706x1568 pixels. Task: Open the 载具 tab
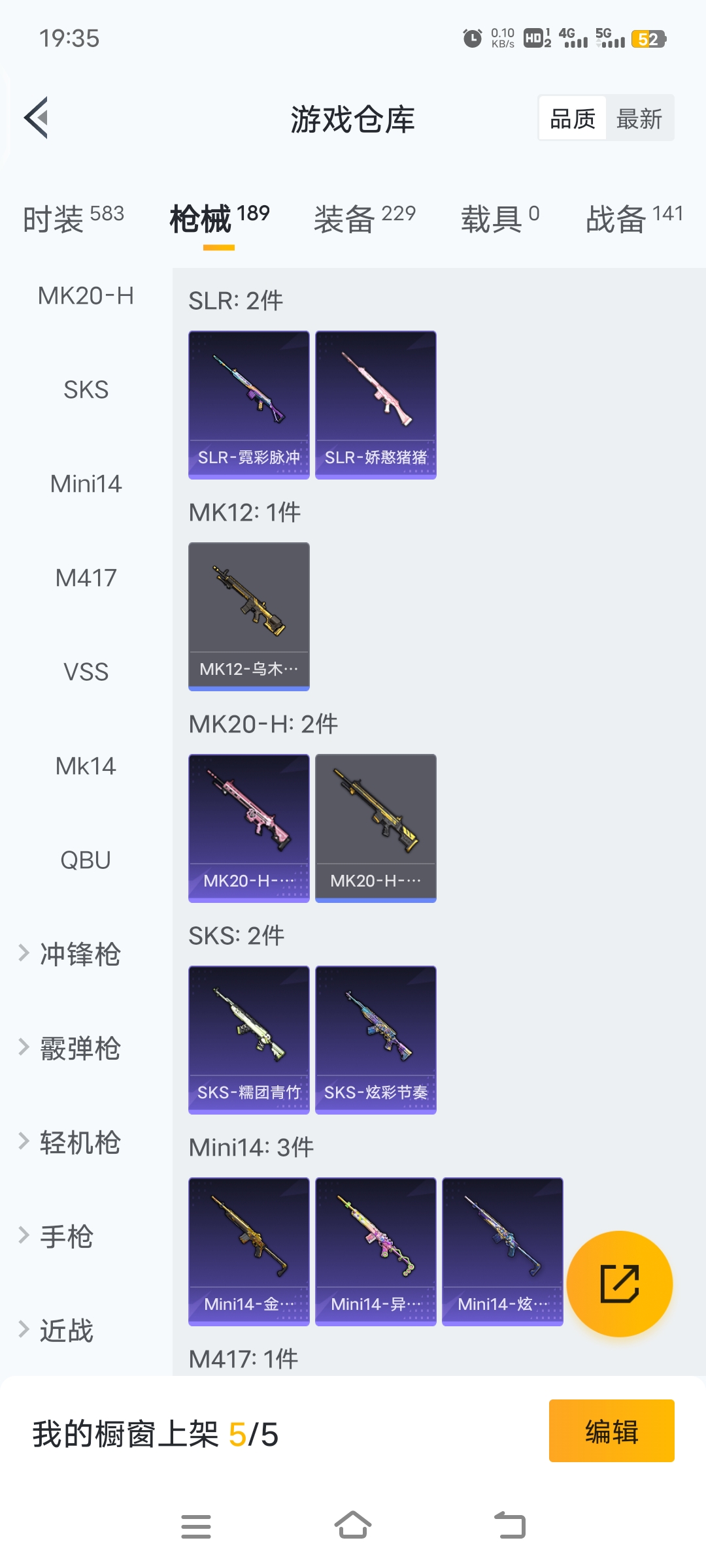[500, 218]
